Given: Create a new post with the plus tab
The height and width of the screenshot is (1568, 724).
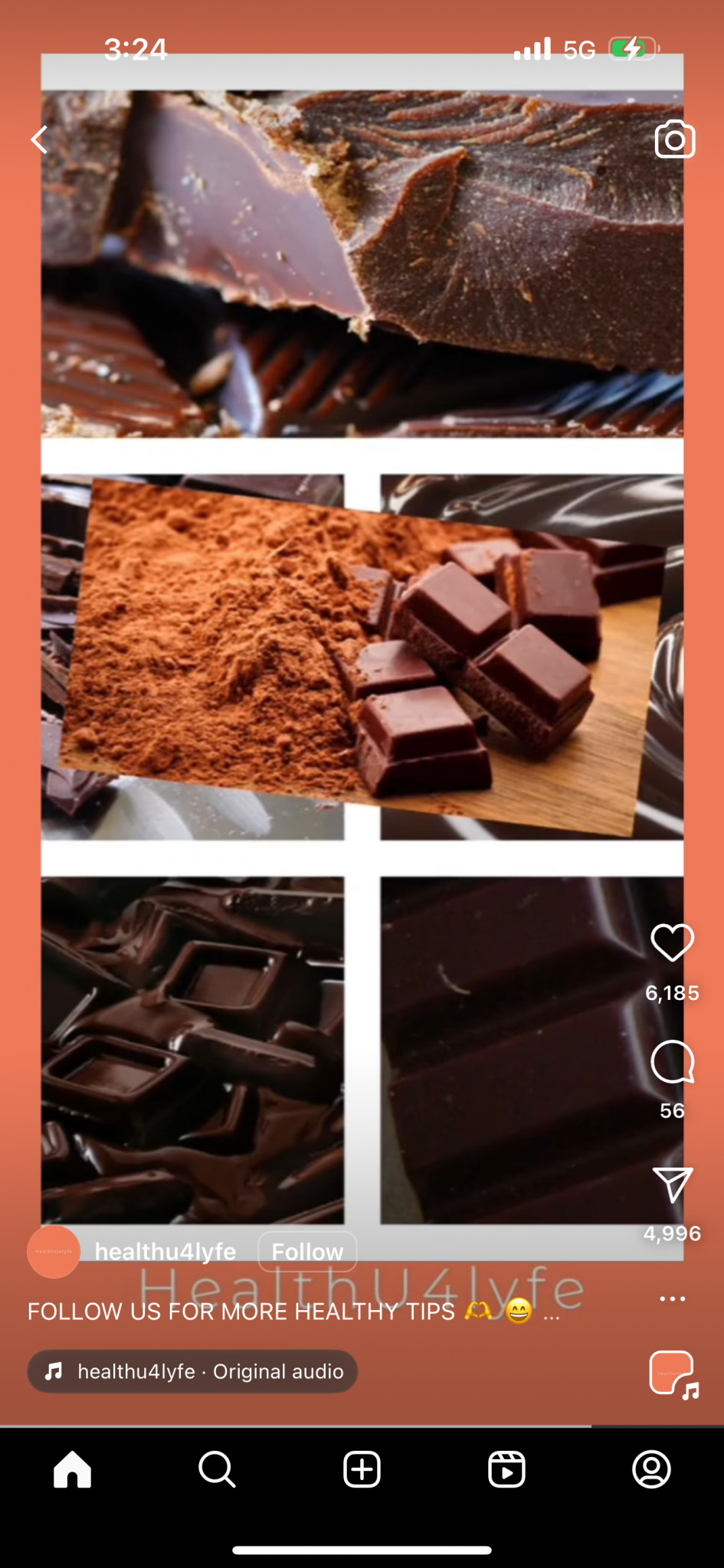Looking at the screenshot, I should 362,1469.
